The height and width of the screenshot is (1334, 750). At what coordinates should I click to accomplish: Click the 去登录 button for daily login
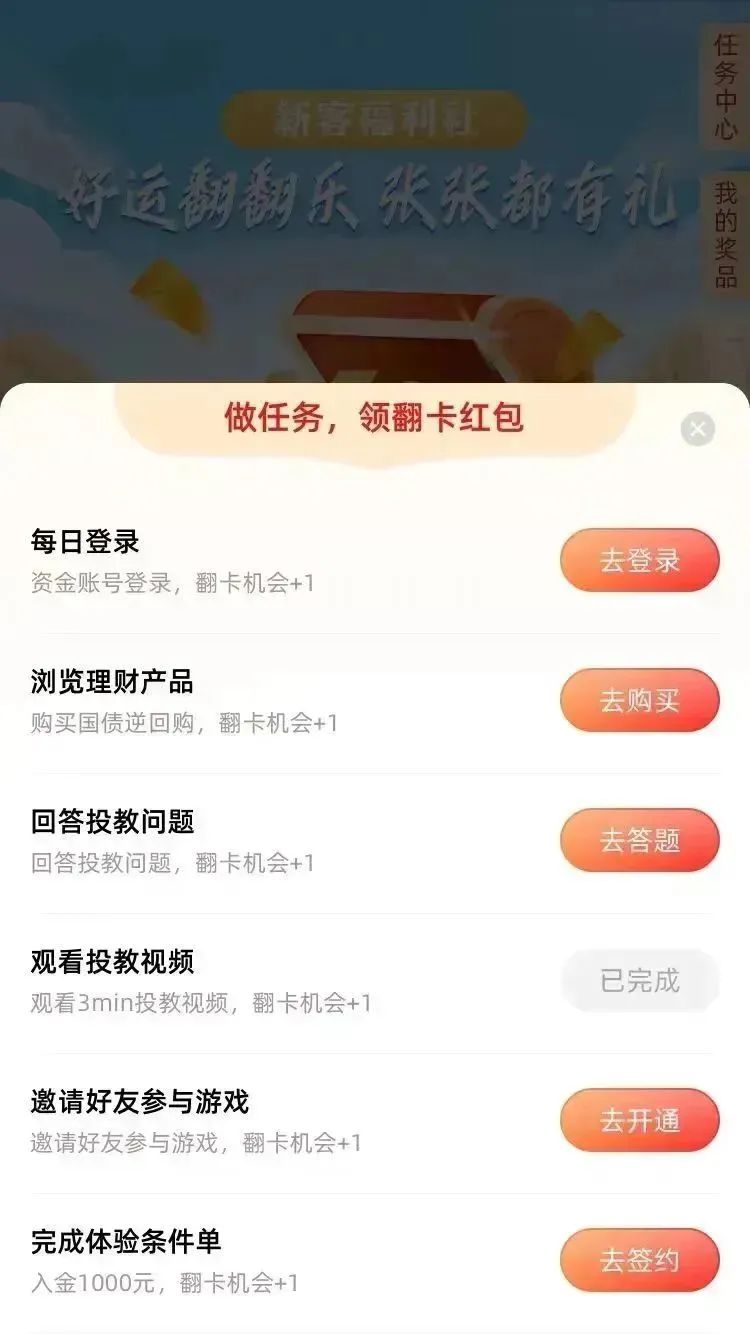pyautogui.click(x=639, y=561)
